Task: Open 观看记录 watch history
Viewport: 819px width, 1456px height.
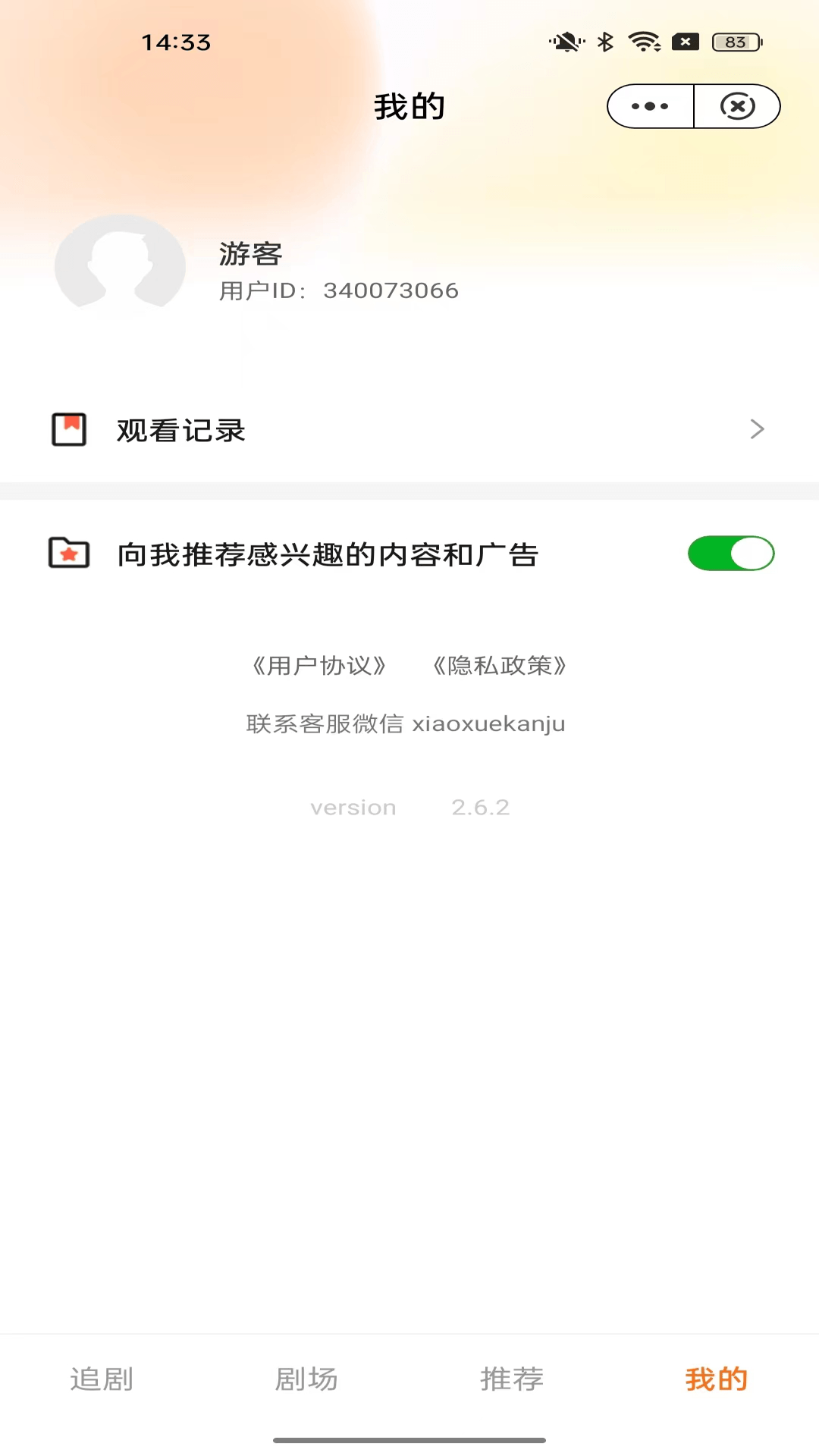Action: 409,430
